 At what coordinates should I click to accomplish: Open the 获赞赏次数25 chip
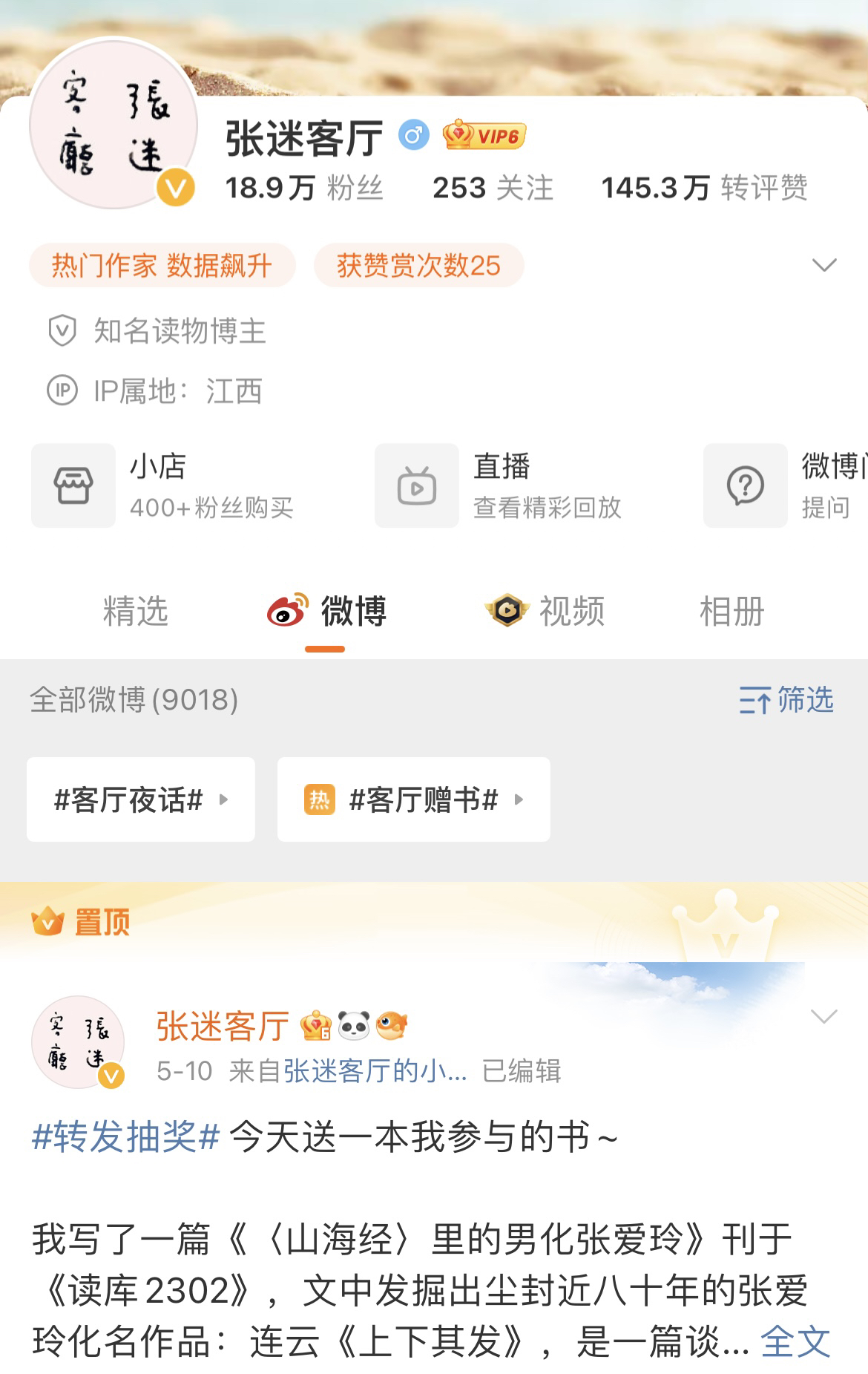point(418,265)
